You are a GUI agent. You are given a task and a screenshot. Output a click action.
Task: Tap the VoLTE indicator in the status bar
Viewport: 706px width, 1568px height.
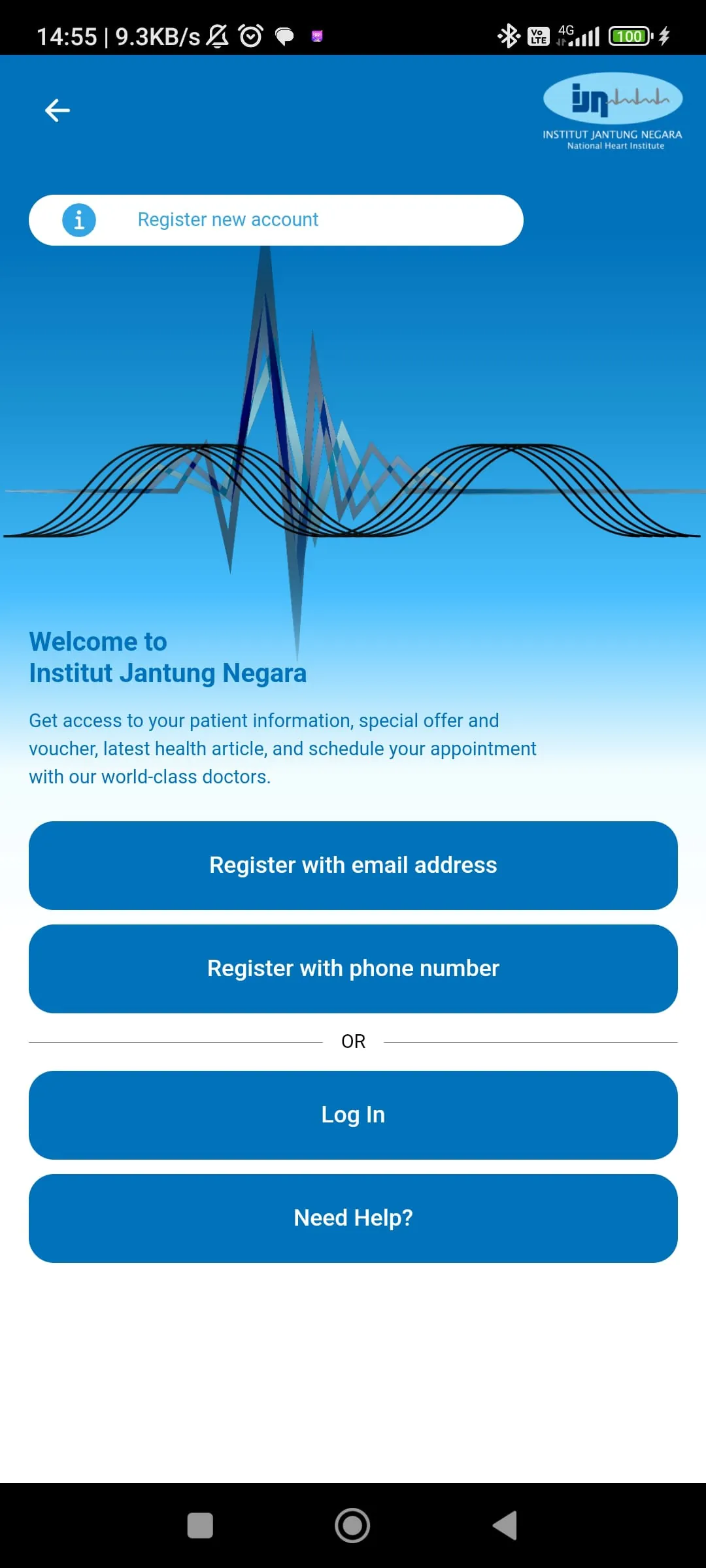pos(537,36)
